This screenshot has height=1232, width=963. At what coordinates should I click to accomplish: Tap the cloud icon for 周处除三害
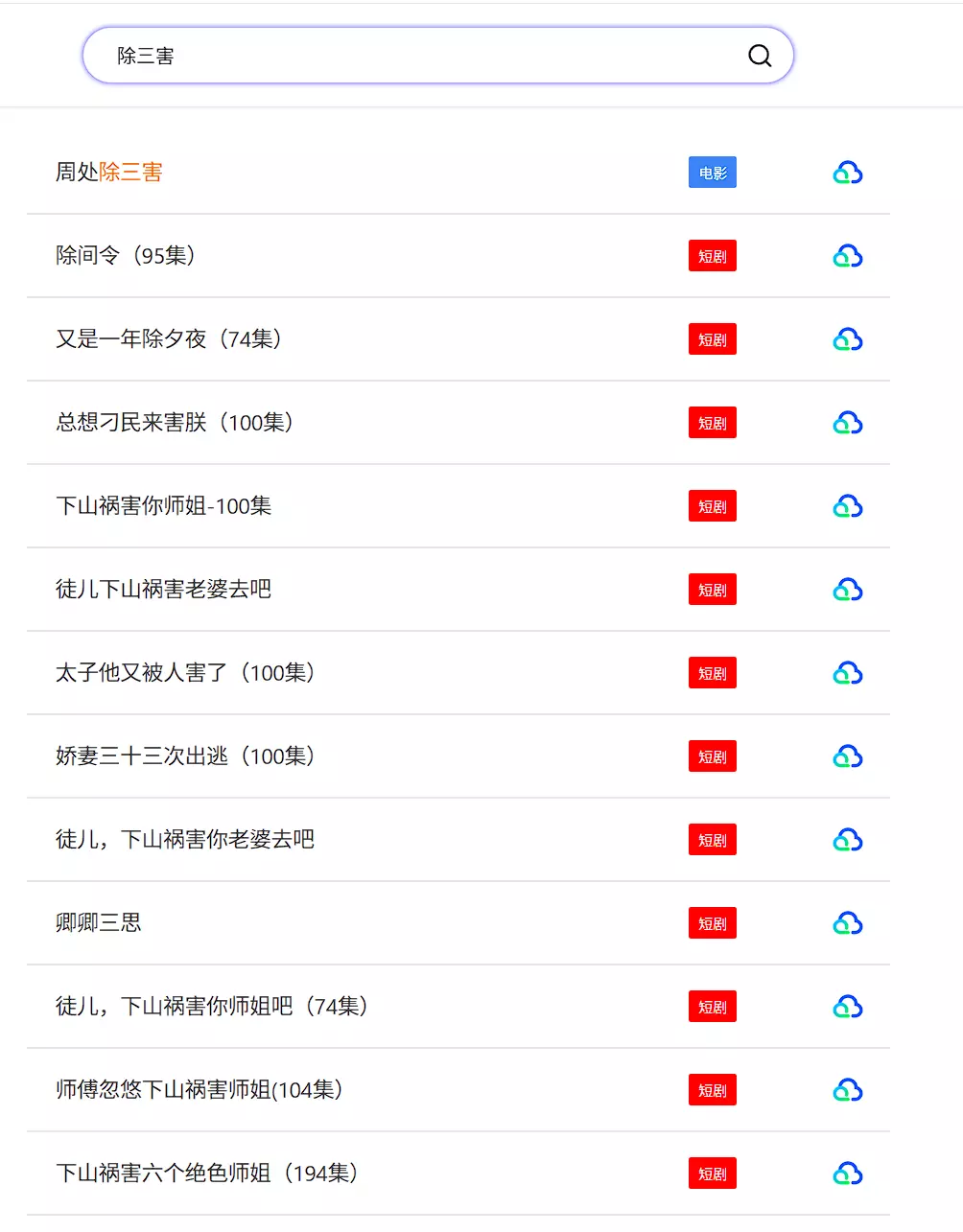(847, 174)
